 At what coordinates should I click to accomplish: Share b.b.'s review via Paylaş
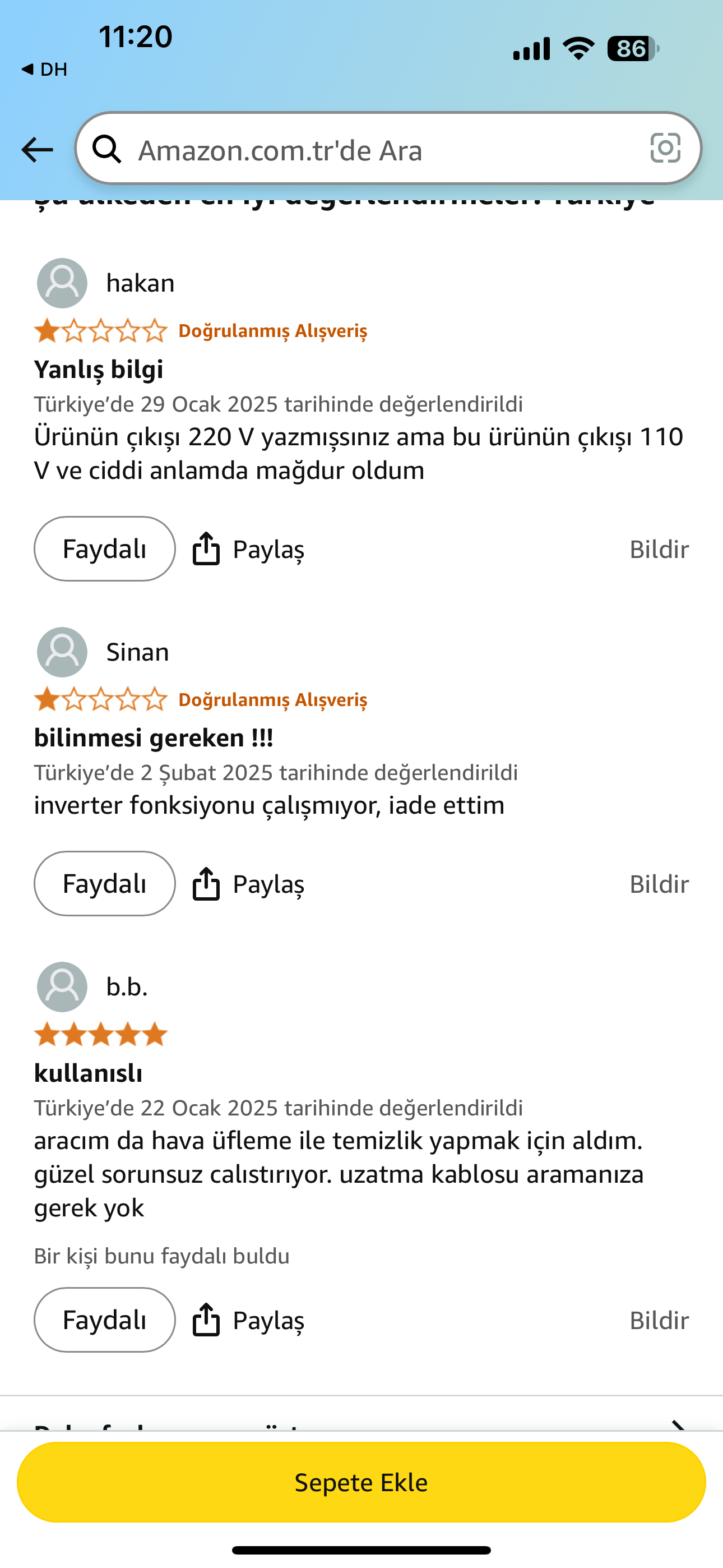[x=249, y=1320]
